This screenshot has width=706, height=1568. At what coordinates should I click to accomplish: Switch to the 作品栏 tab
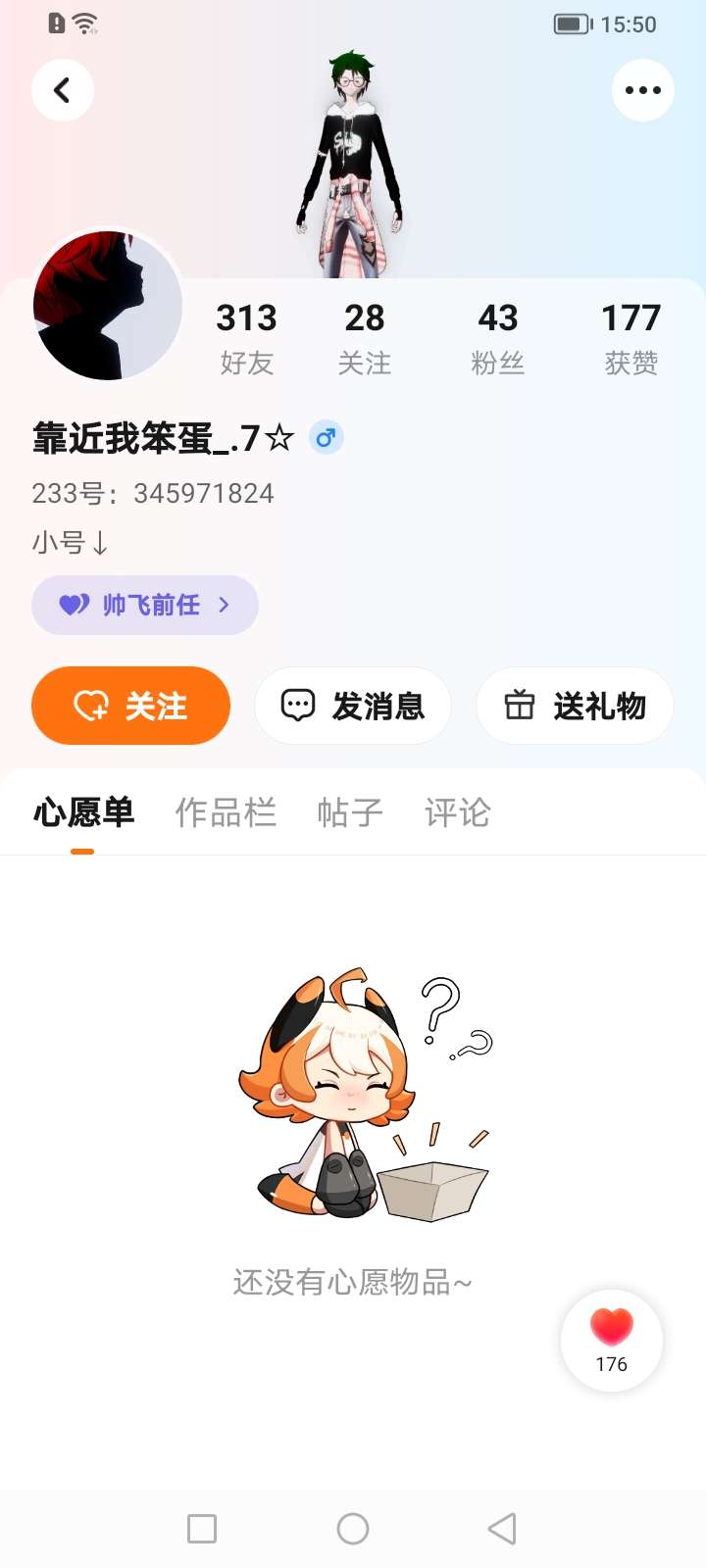pyautogui.click(x=226, y=812)
